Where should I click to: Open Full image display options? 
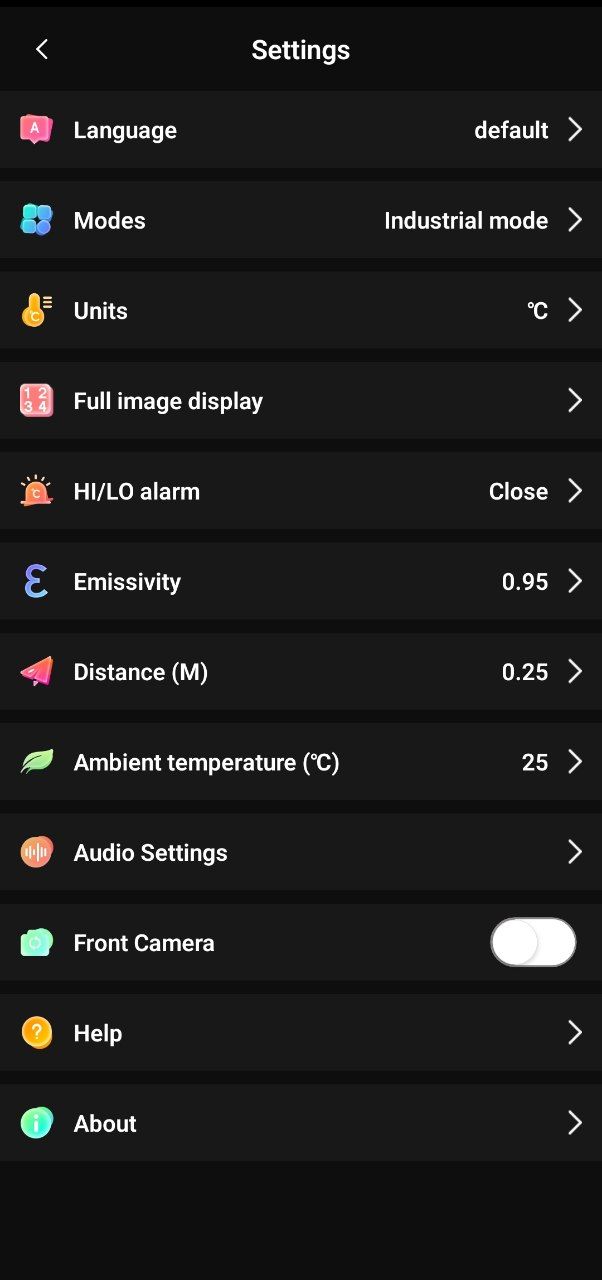point(300,401)
